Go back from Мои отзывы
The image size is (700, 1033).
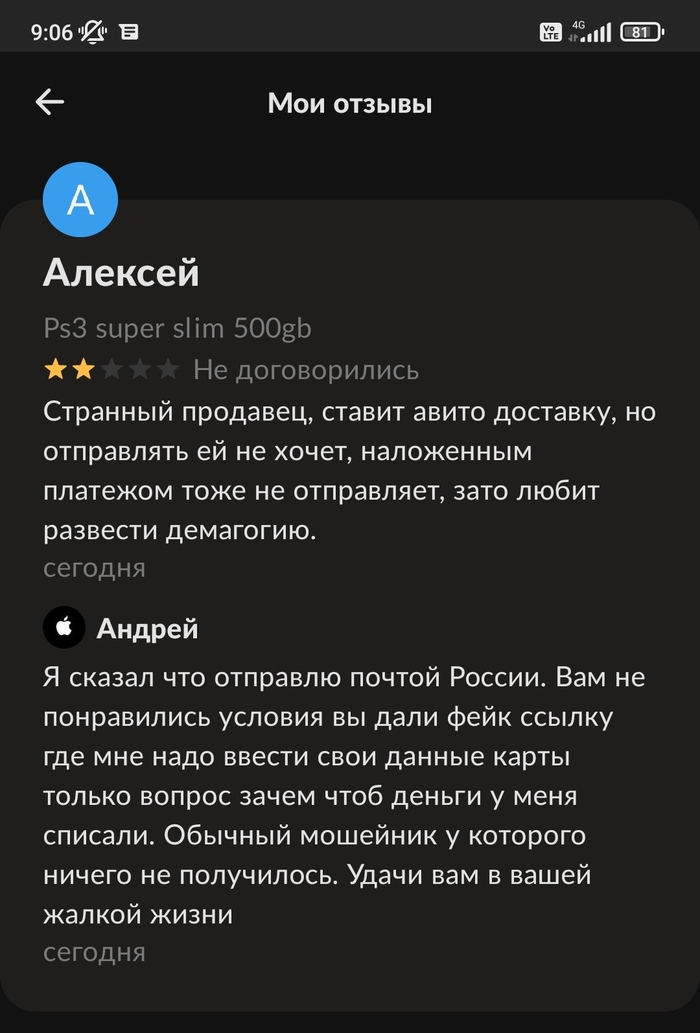coord(49,102)
